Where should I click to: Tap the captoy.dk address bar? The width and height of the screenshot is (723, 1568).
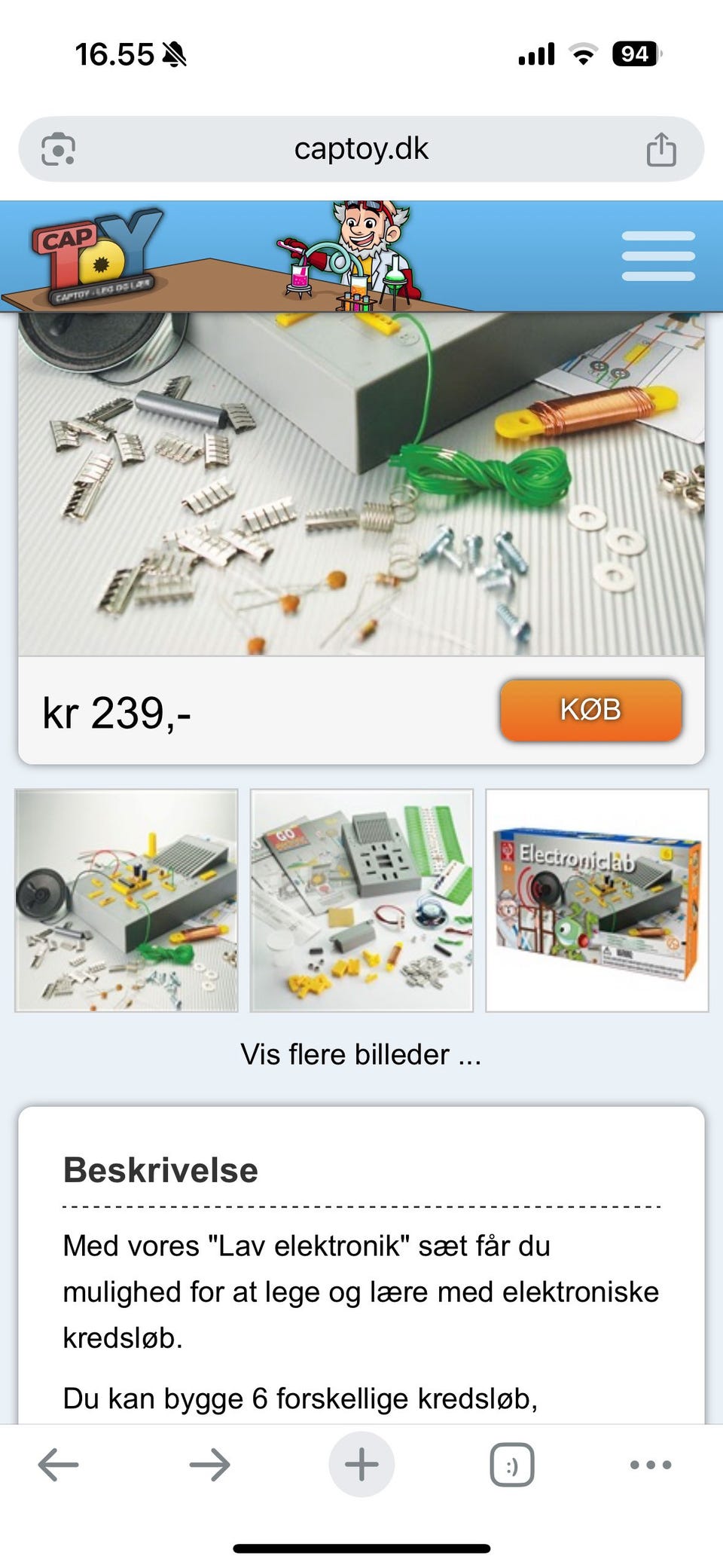pyautogui.click(x=361, y=148)
